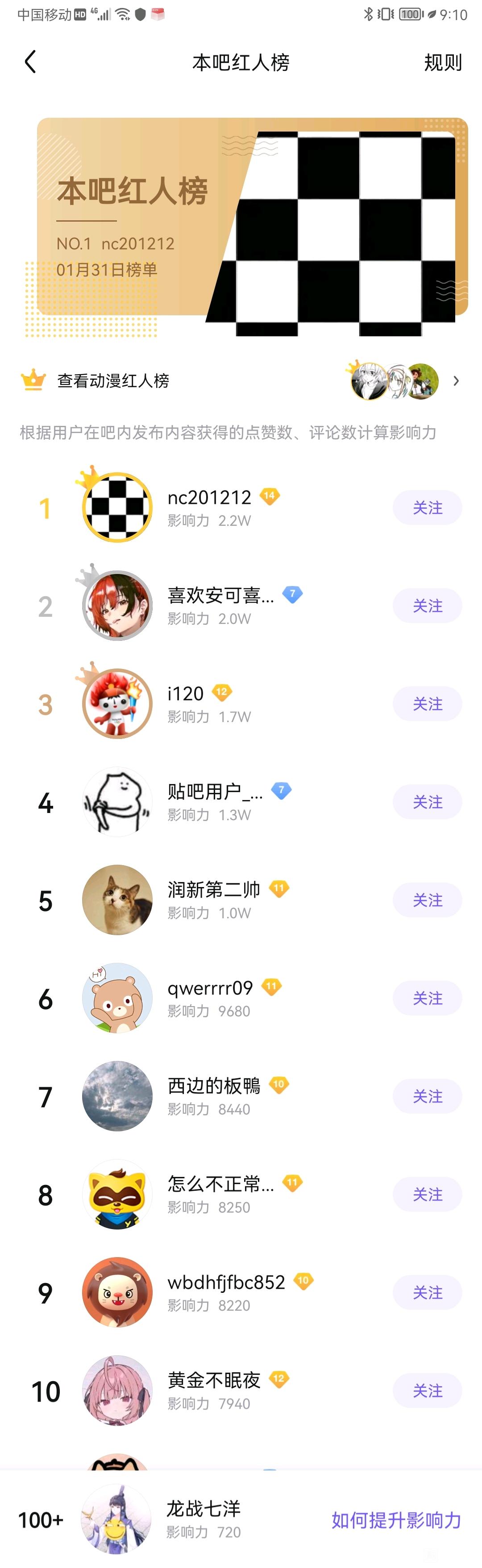Follow user 贴吧用户_…
This screenshot has width=482, height=1568.
click(x=427, y=802)
